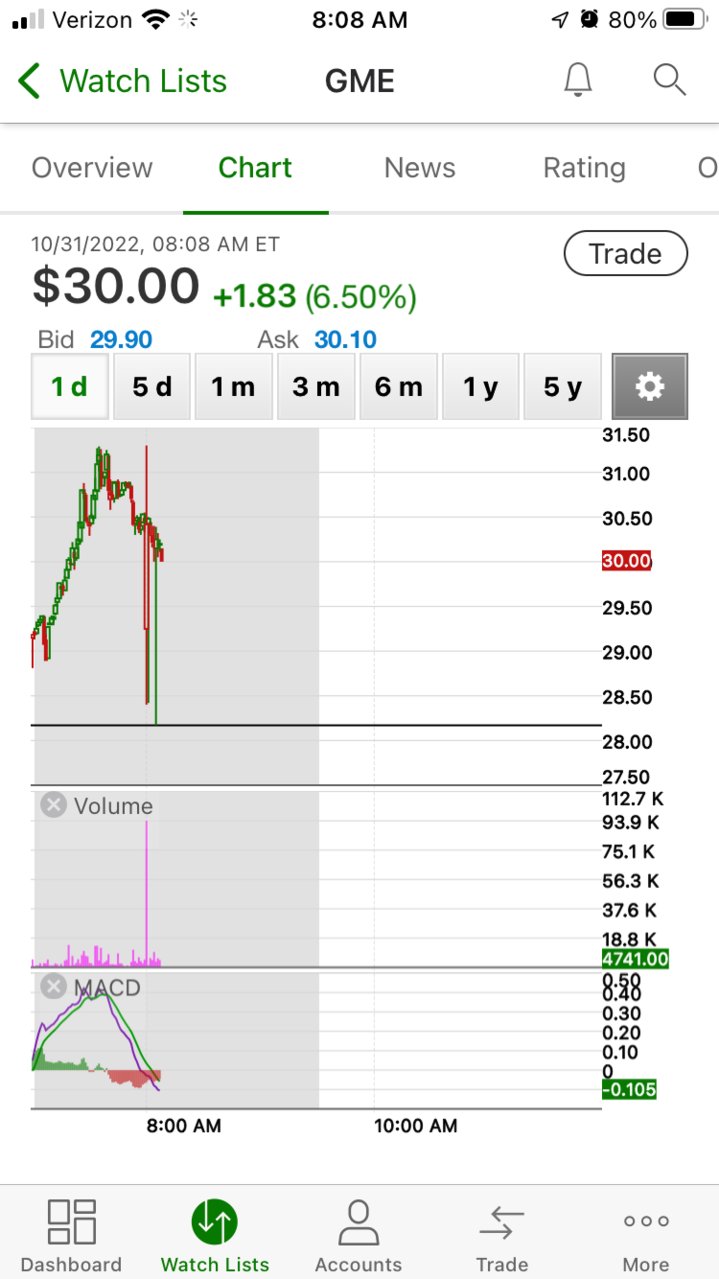719x1279 pixels.
Task: Select the 6 m chart range
Action: click(x=398, y=387)
